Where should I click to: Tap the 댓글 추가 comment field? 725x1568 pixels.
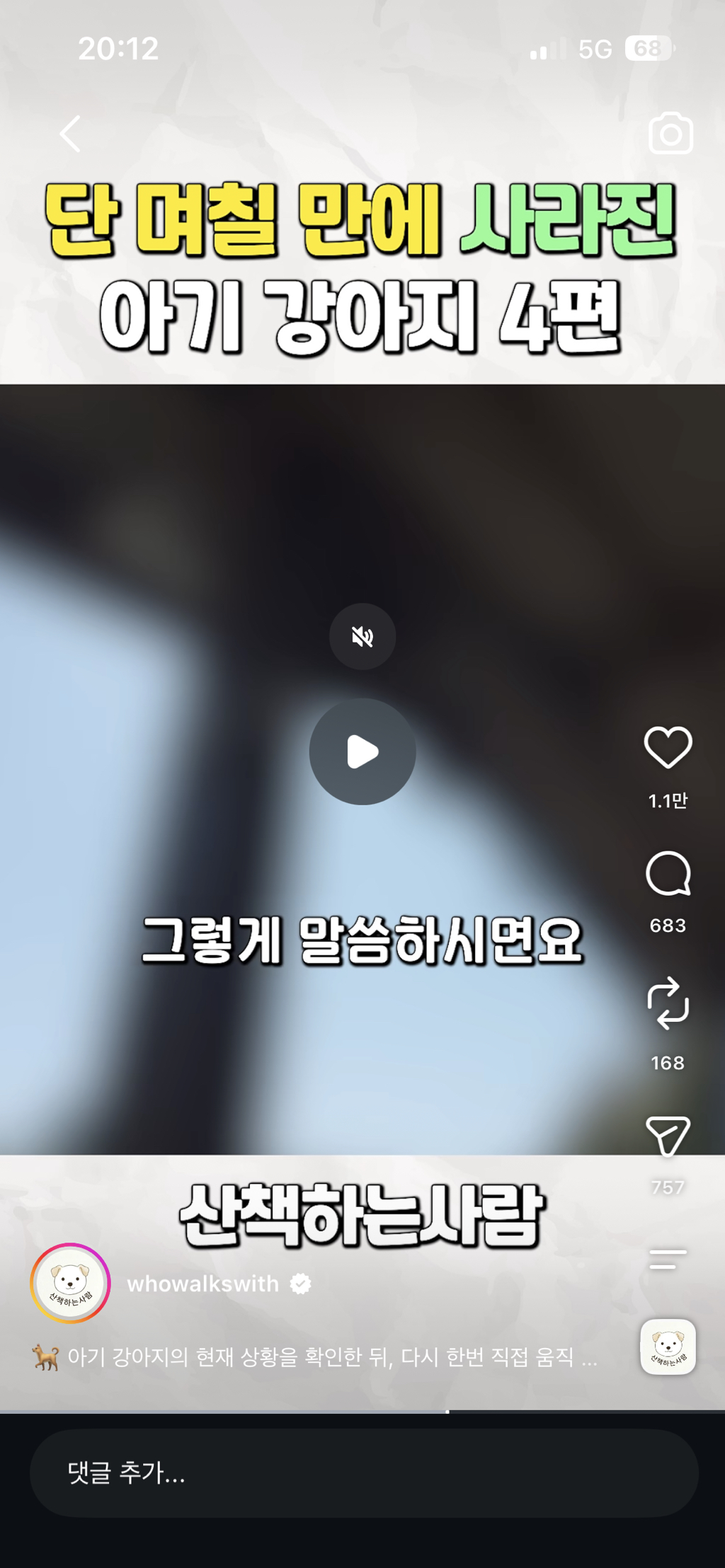pyautogui.click(x=364, y=1473)
